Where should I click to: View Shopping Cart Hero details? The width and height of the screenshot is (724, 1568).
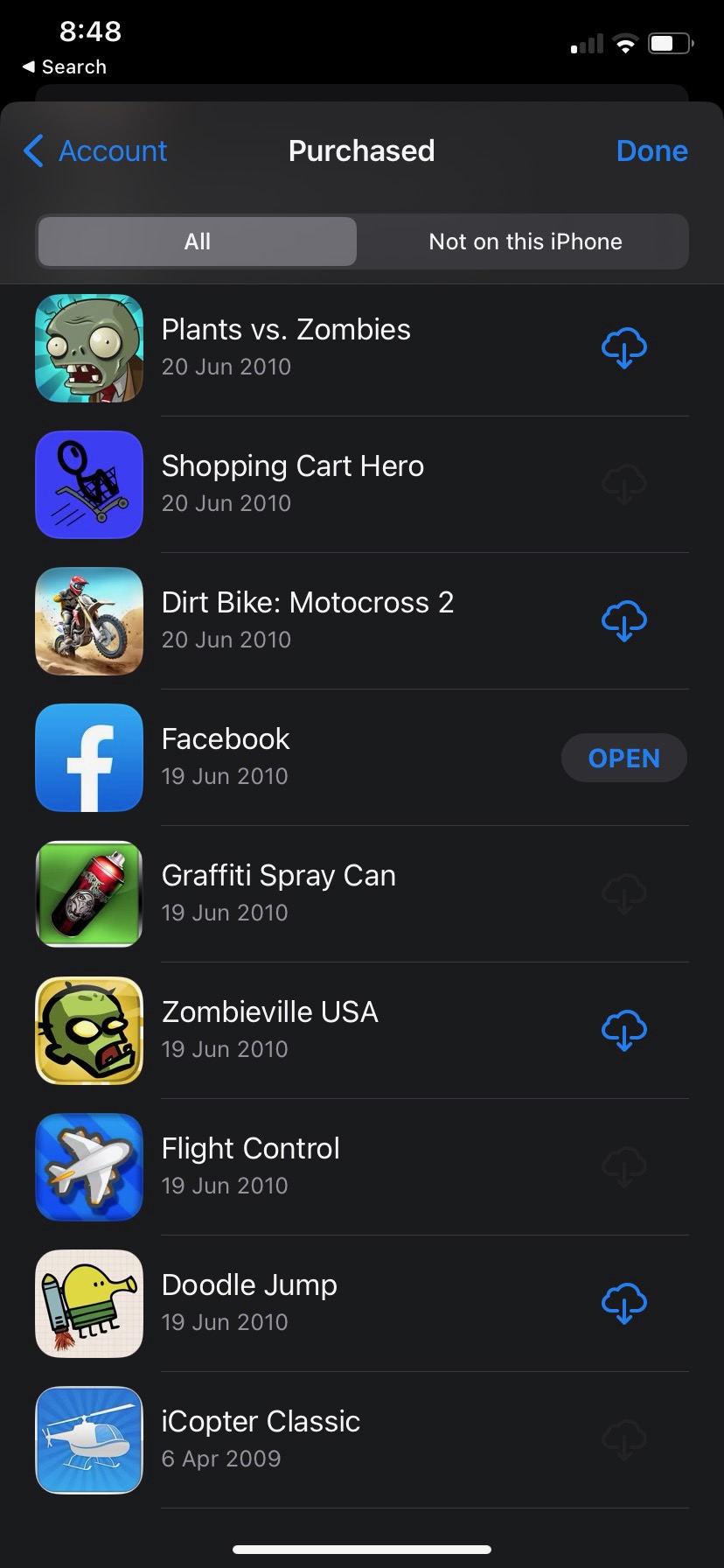[292, 483]
